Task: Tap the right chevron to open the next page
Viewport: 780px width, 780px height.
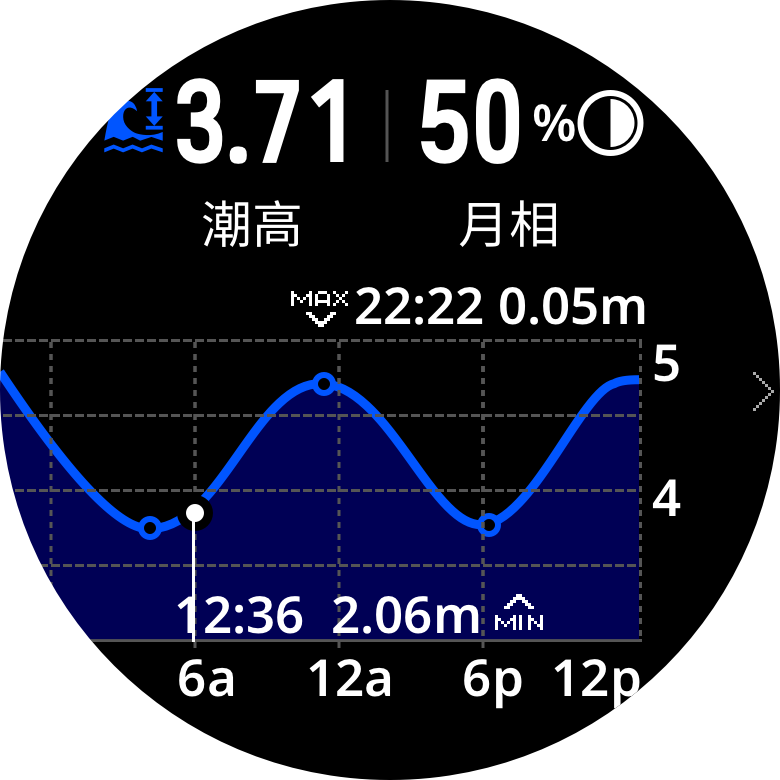Action: coord(762,391)
